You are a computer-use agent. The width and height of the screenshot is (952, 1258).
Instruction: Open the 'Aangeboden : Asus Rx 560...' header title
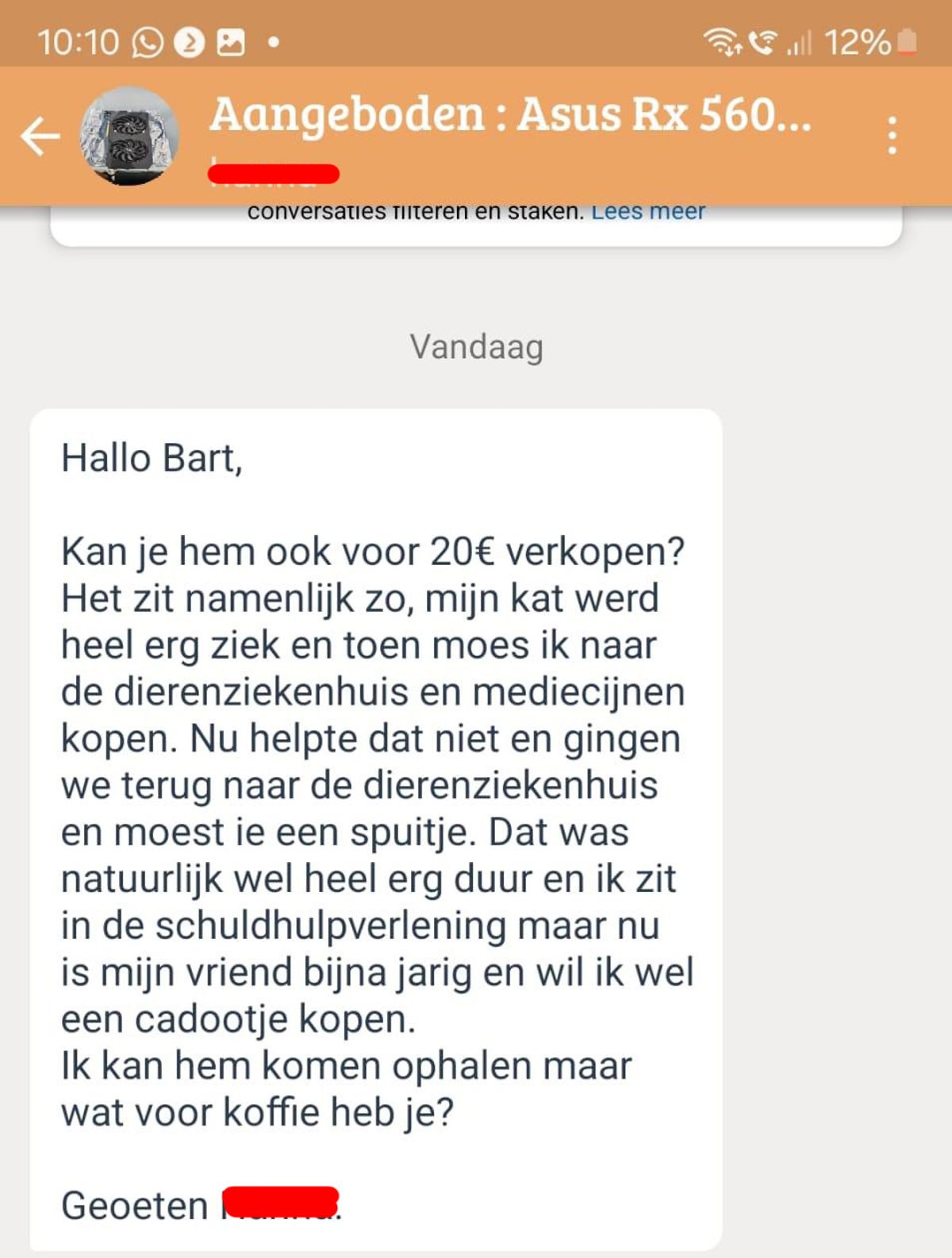(510, 115)
